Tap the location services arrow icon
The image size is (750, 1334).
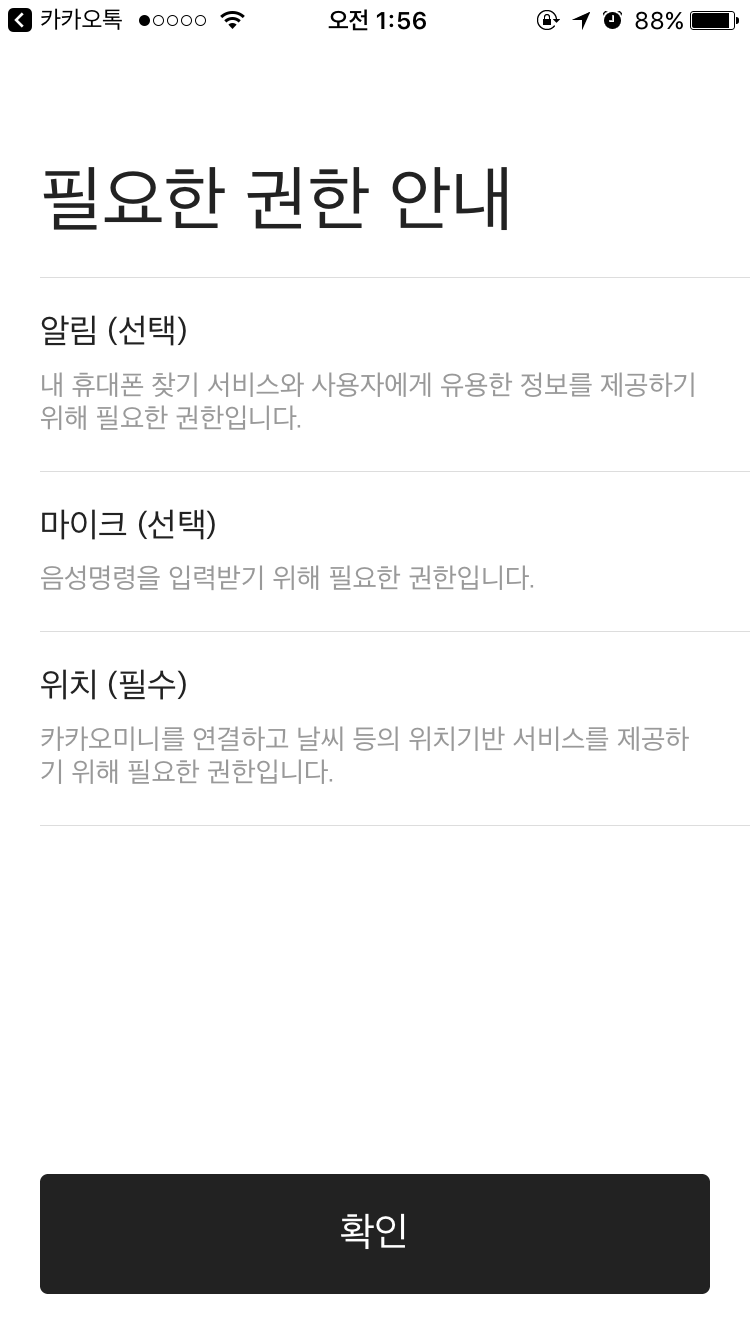pyautogui.click(x=580, y=18)
